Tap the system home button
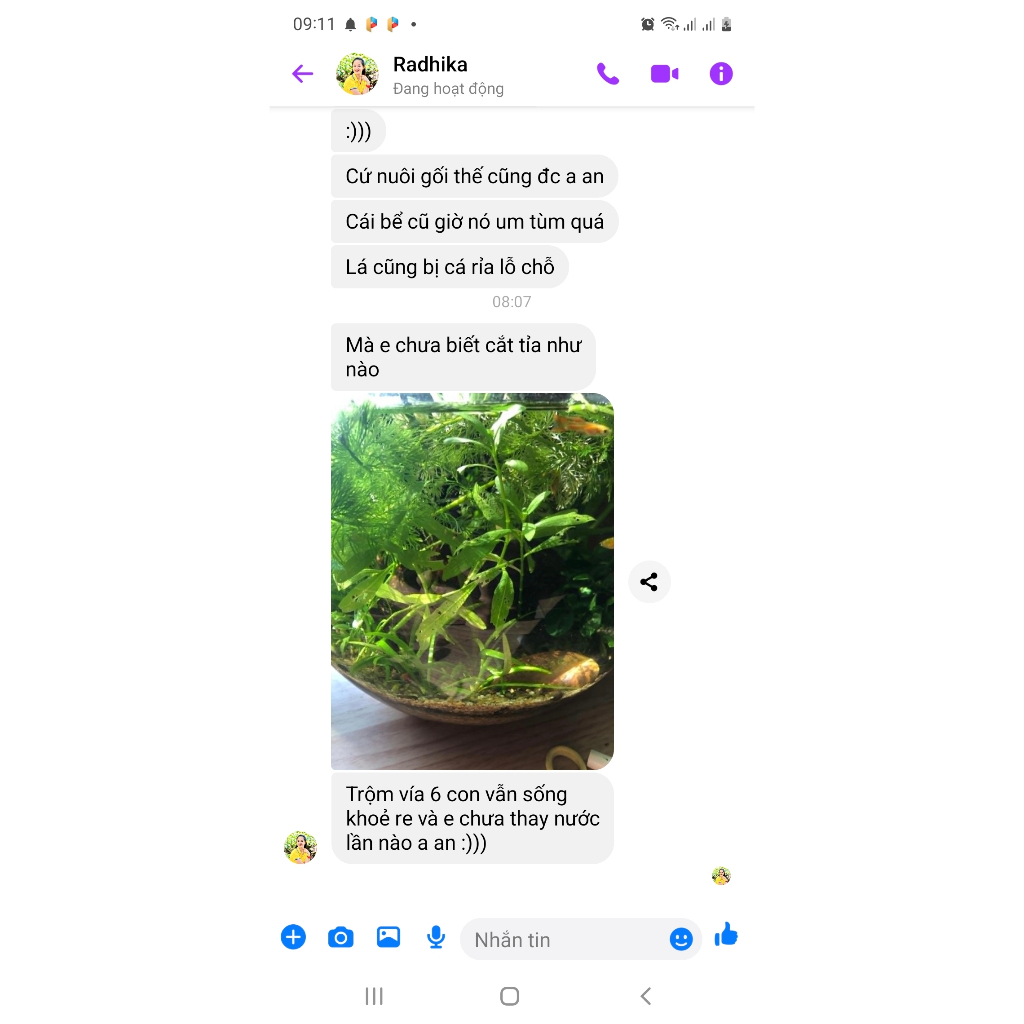The height and width of the screenshot is (1024, 1024). click(509, 996)
